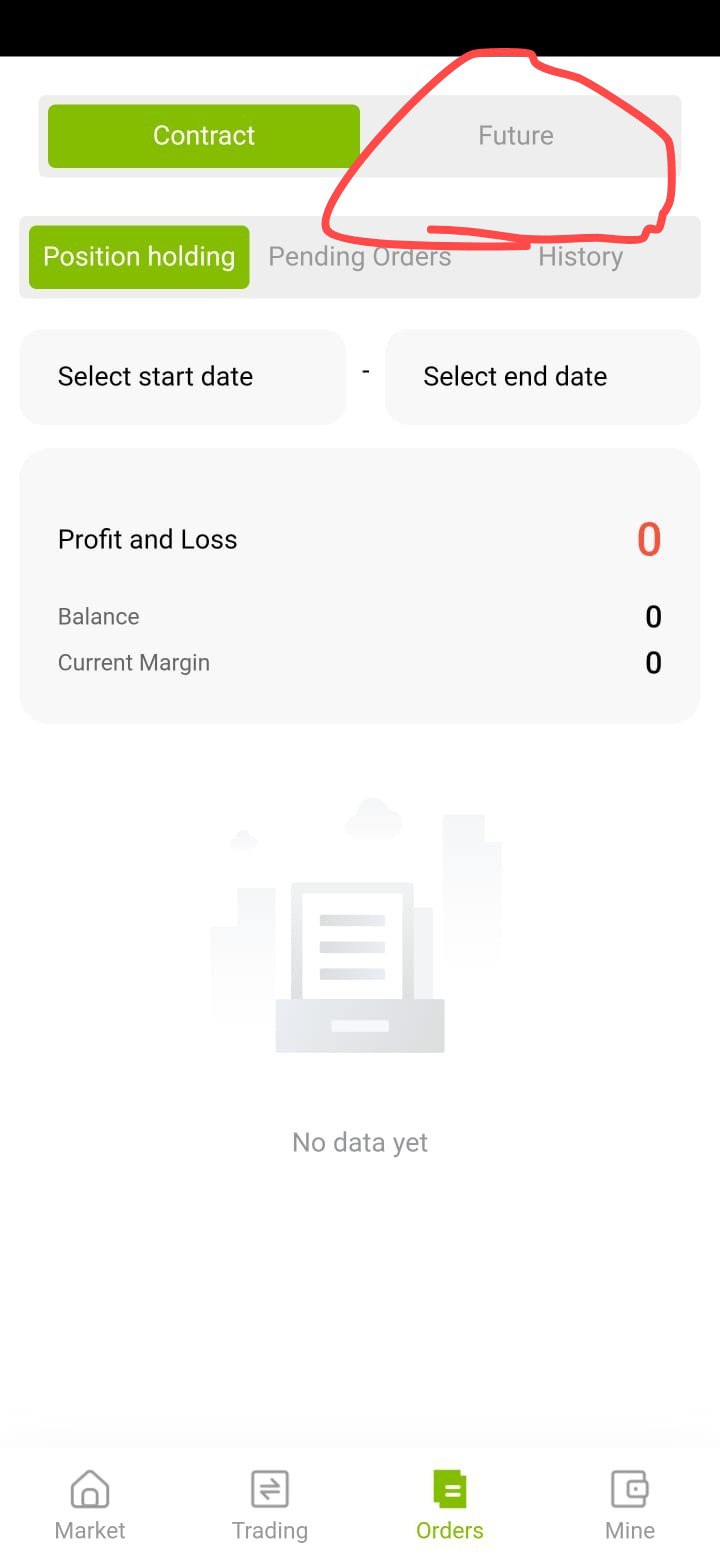Image resolution: width=720 pixels, height=1560 pixels.
Task: Open the History tab
Action: point(580,257)
